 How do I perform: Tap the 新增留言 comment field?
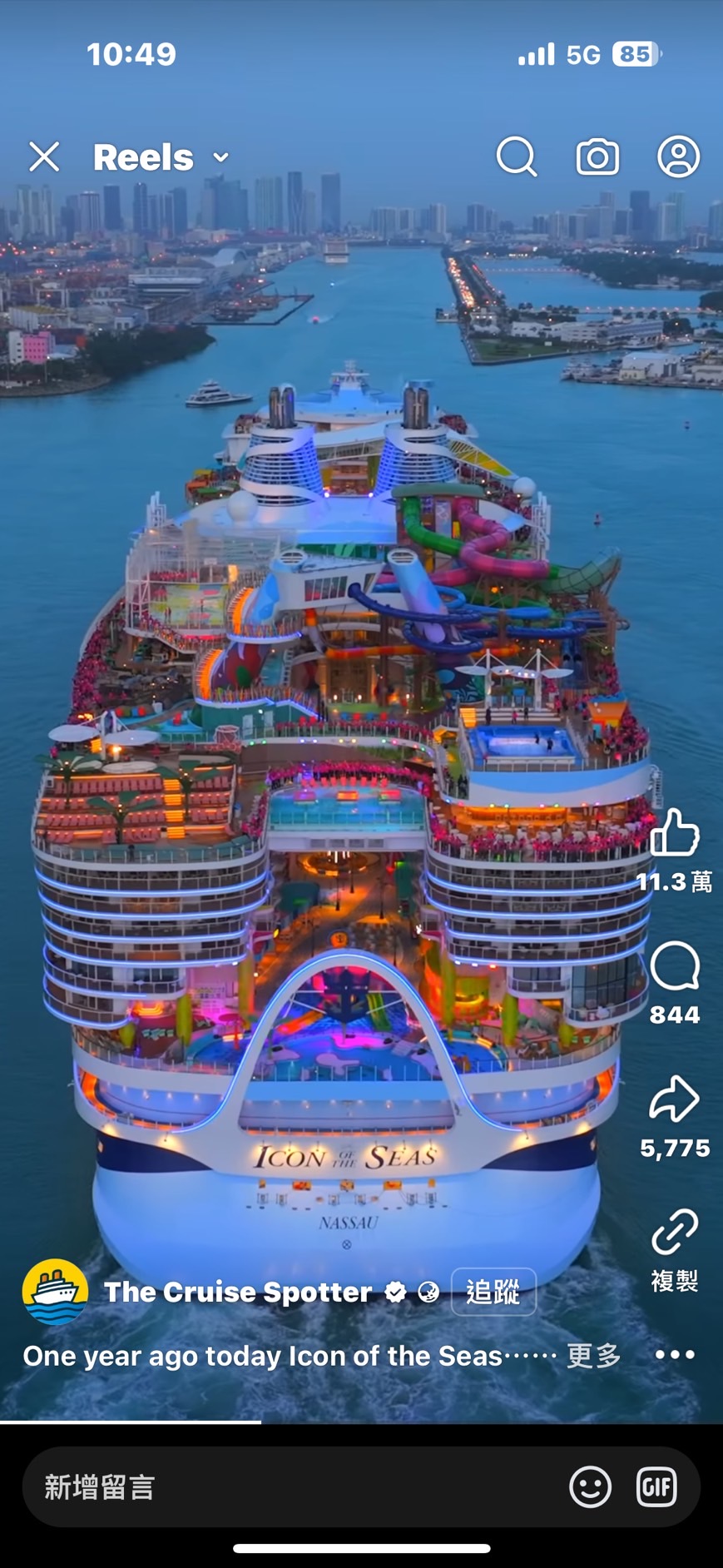pyautogui.click(x=291, y=1486)
